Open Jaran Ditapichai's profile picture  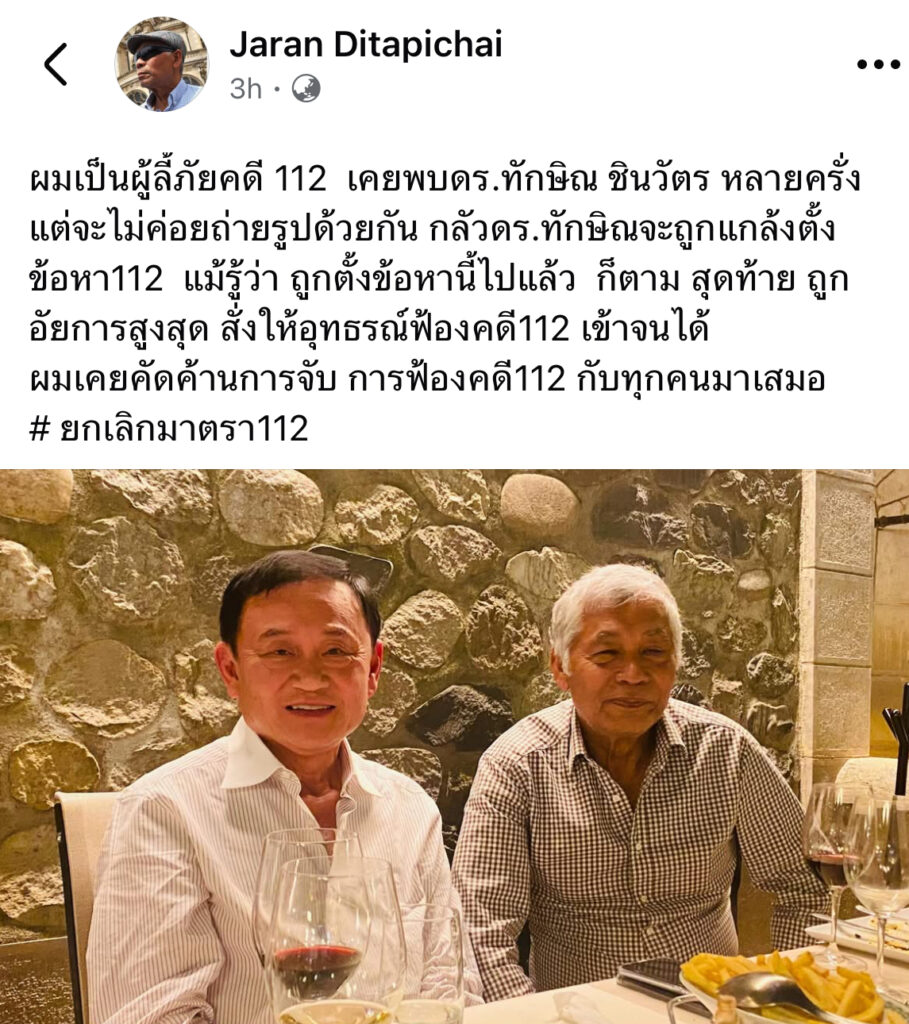[x=162, y=64]
